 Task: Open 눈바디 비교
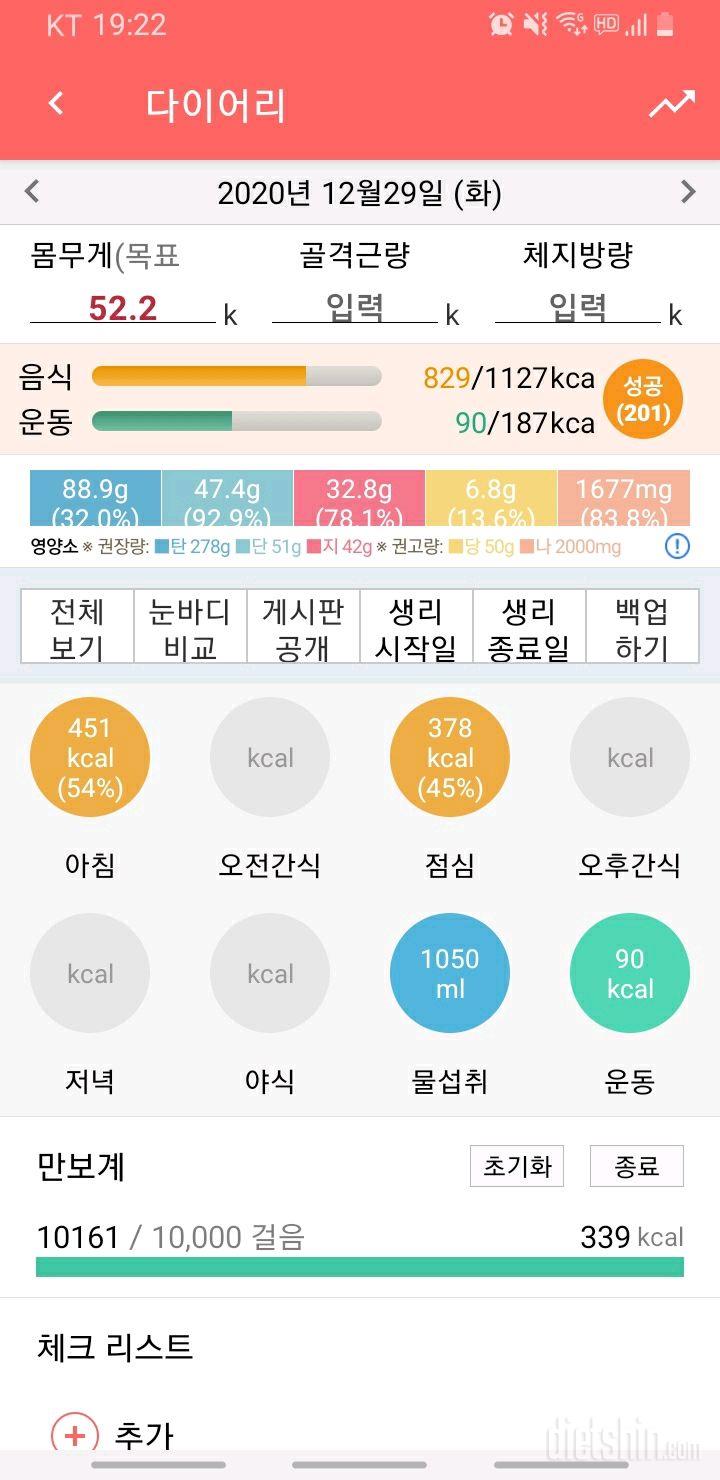[190, 627]
